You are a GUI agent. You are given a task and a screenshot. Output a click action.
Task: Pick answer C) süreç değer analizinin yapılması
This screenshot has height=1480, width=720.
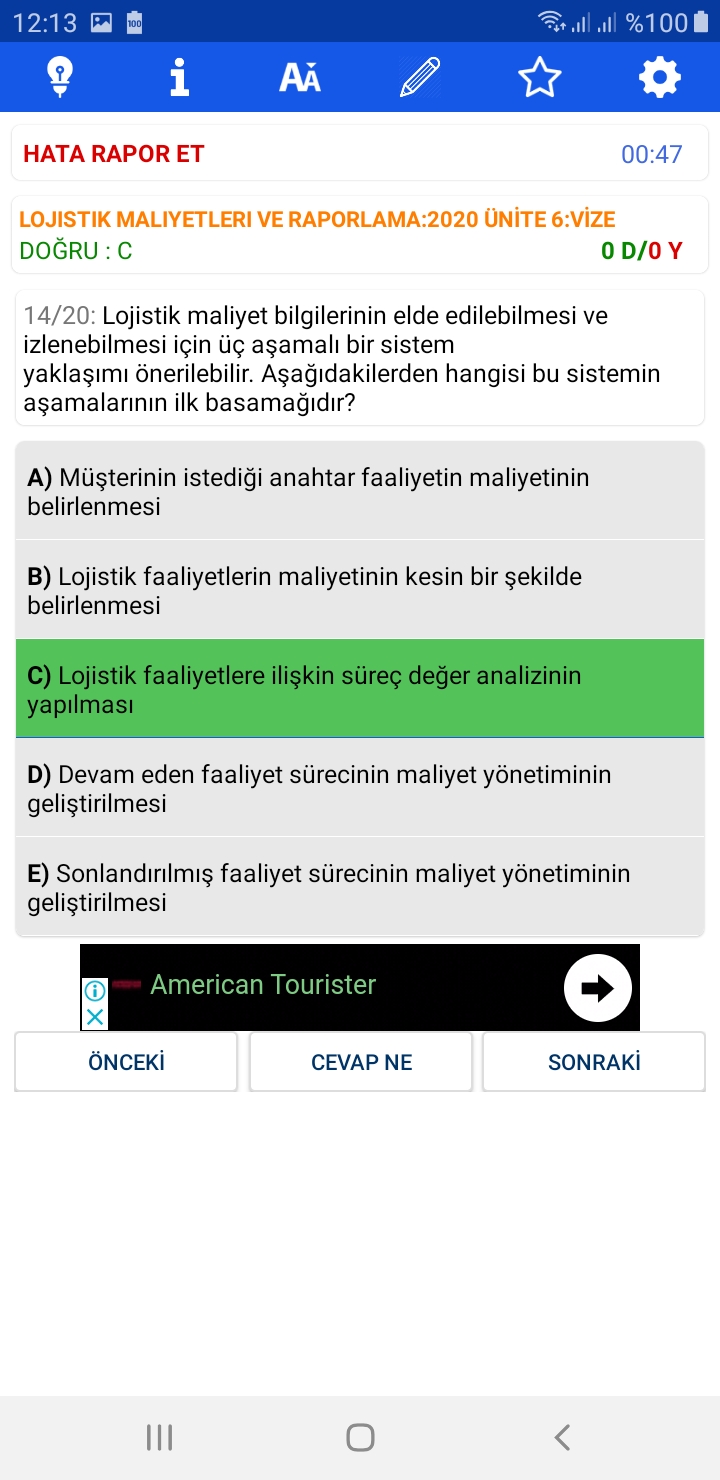click(360, 689)
